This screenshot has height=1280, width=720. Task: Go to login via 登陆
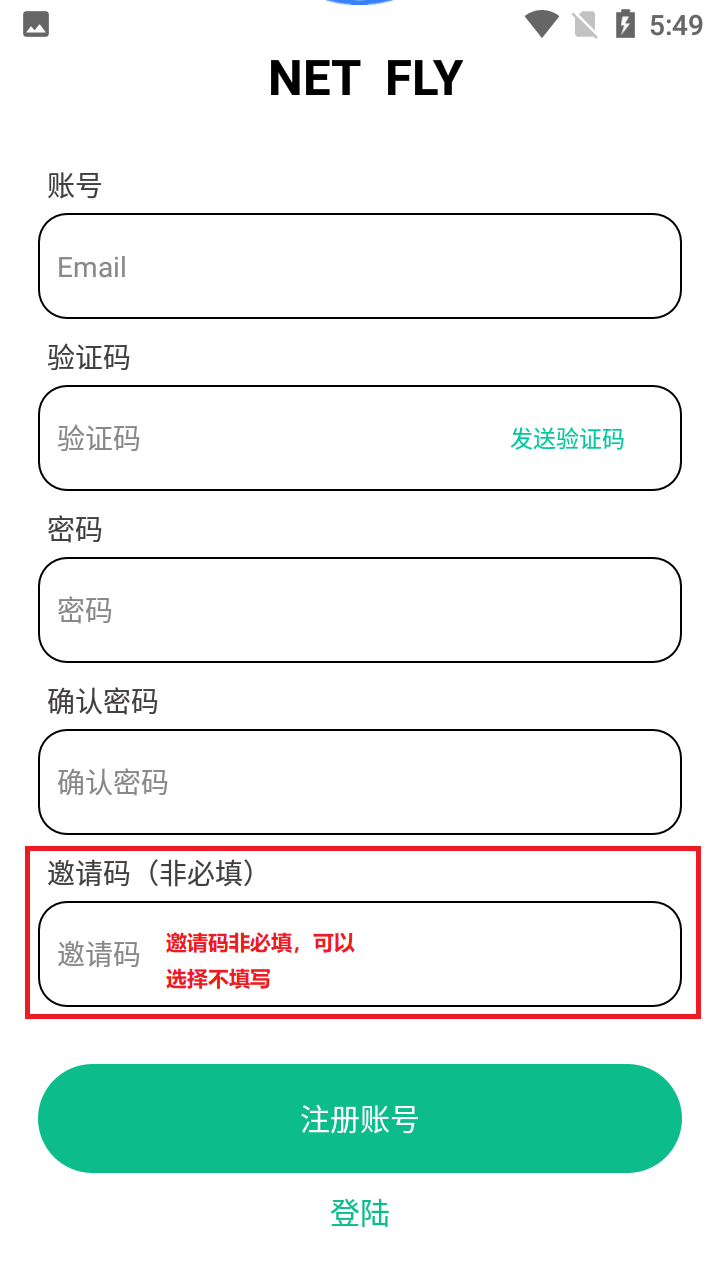[360, 1213]
